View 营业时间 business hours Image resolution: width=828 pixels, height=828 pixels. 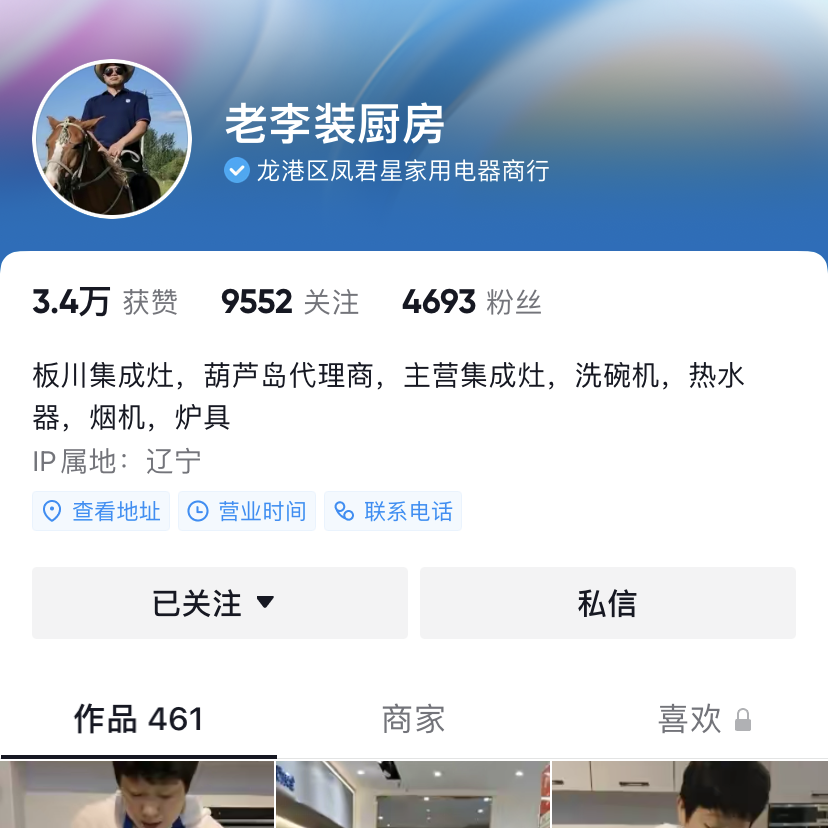[247, 511]
